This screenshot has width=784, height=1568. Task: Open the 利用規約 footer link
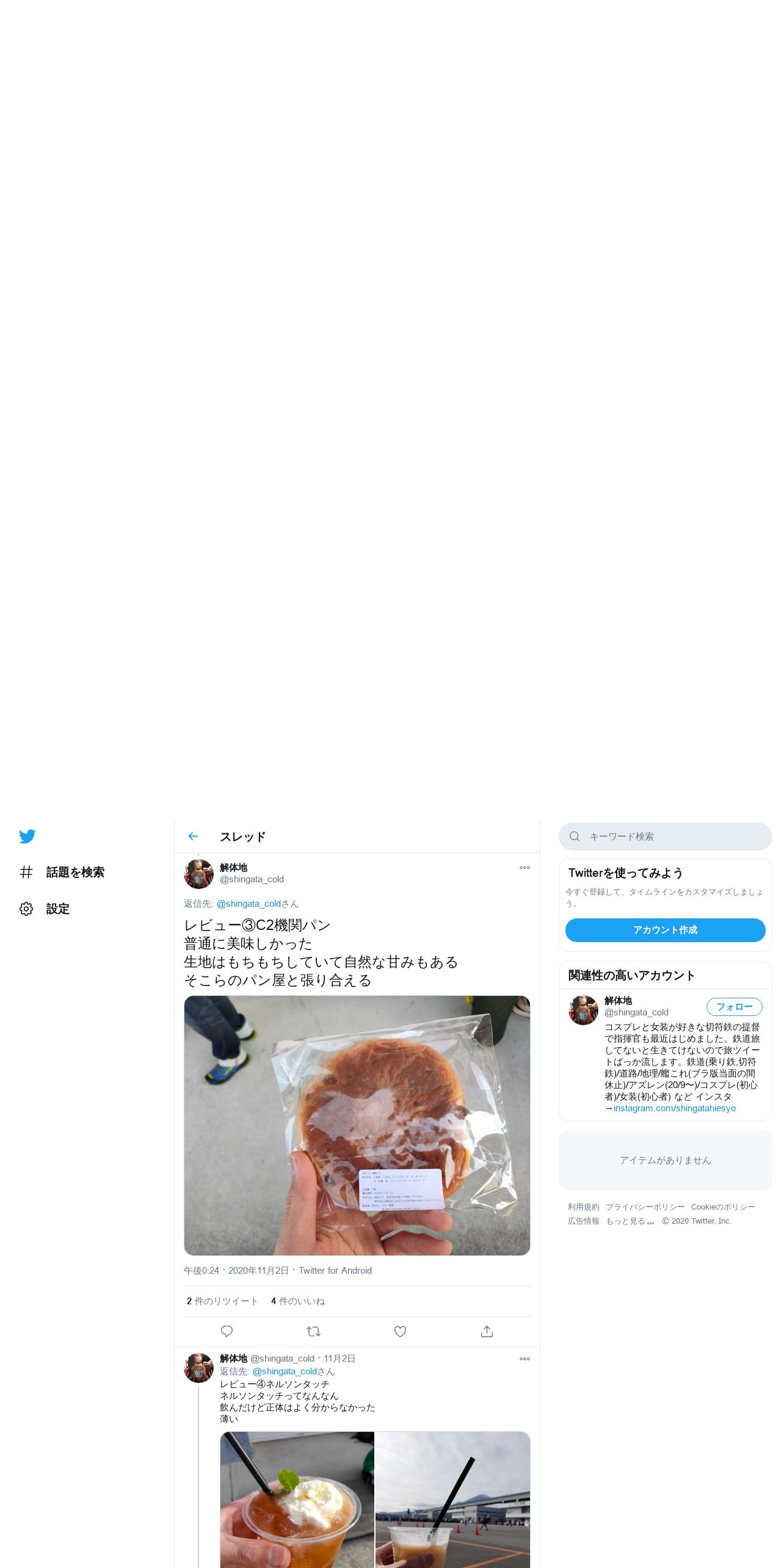(x=584, y=1207)
